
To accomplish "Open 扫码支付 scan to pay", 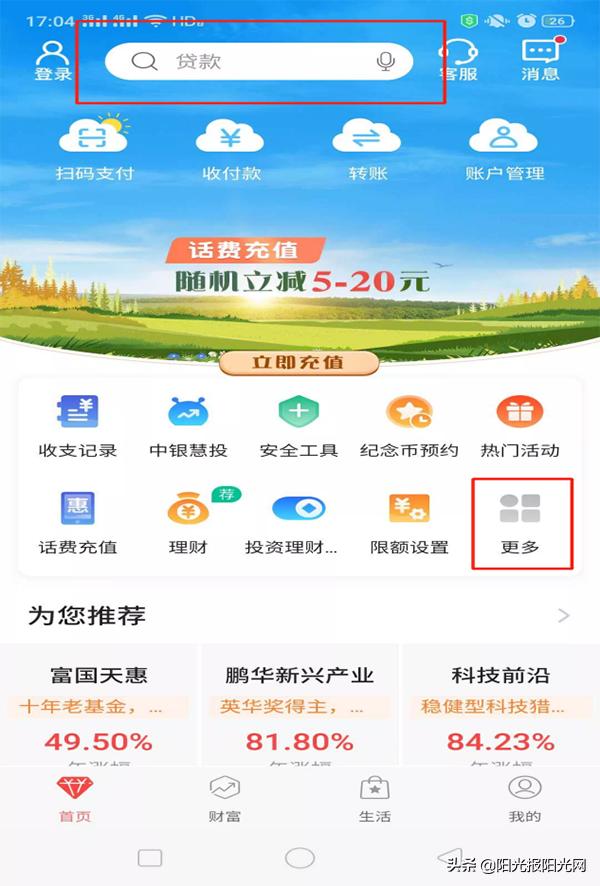I will [95, 150].
